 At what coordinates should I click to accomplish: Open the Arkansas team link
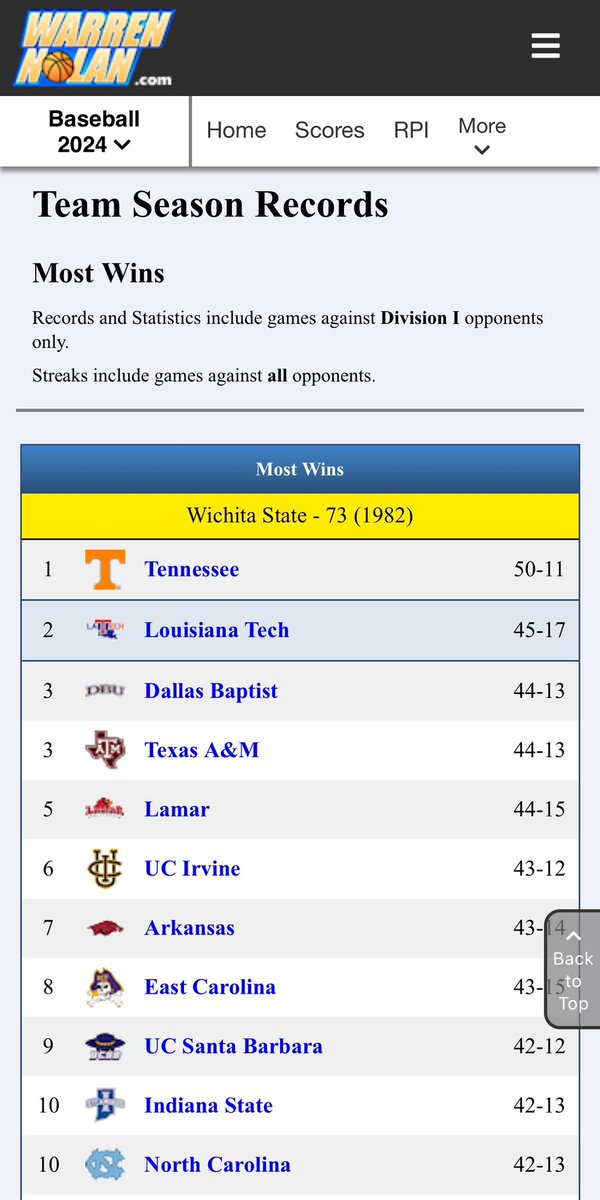coord(189,927)
